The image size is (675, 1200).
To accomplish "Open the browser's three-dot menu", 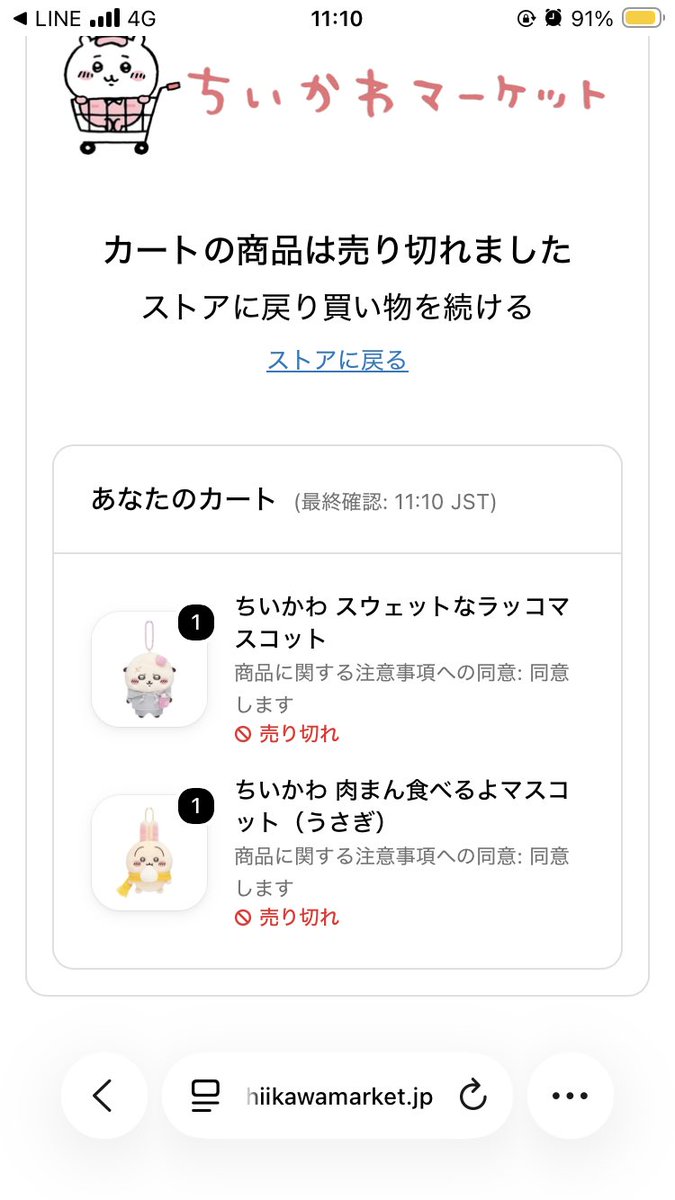I will tap(570, 1096).
